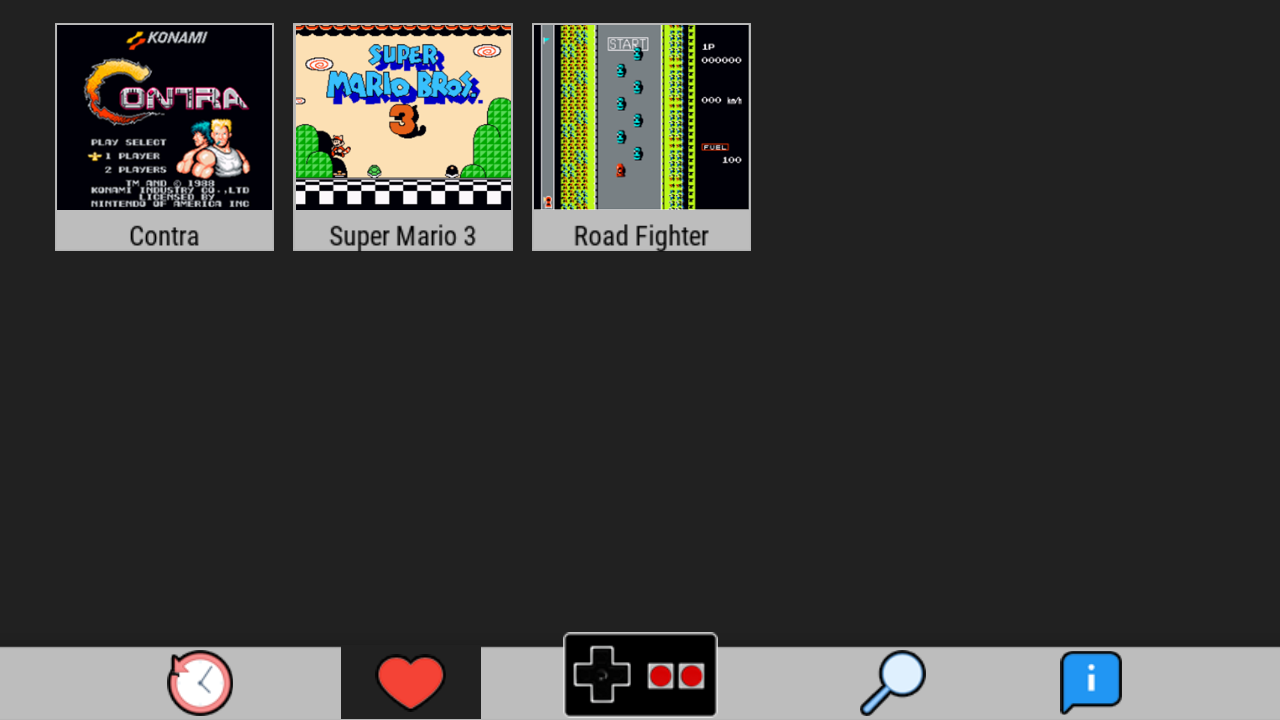The height and width of the screenshot is (720, 1280).
Task: Open the Contra game tile
Action: click(x=164, y=137)
